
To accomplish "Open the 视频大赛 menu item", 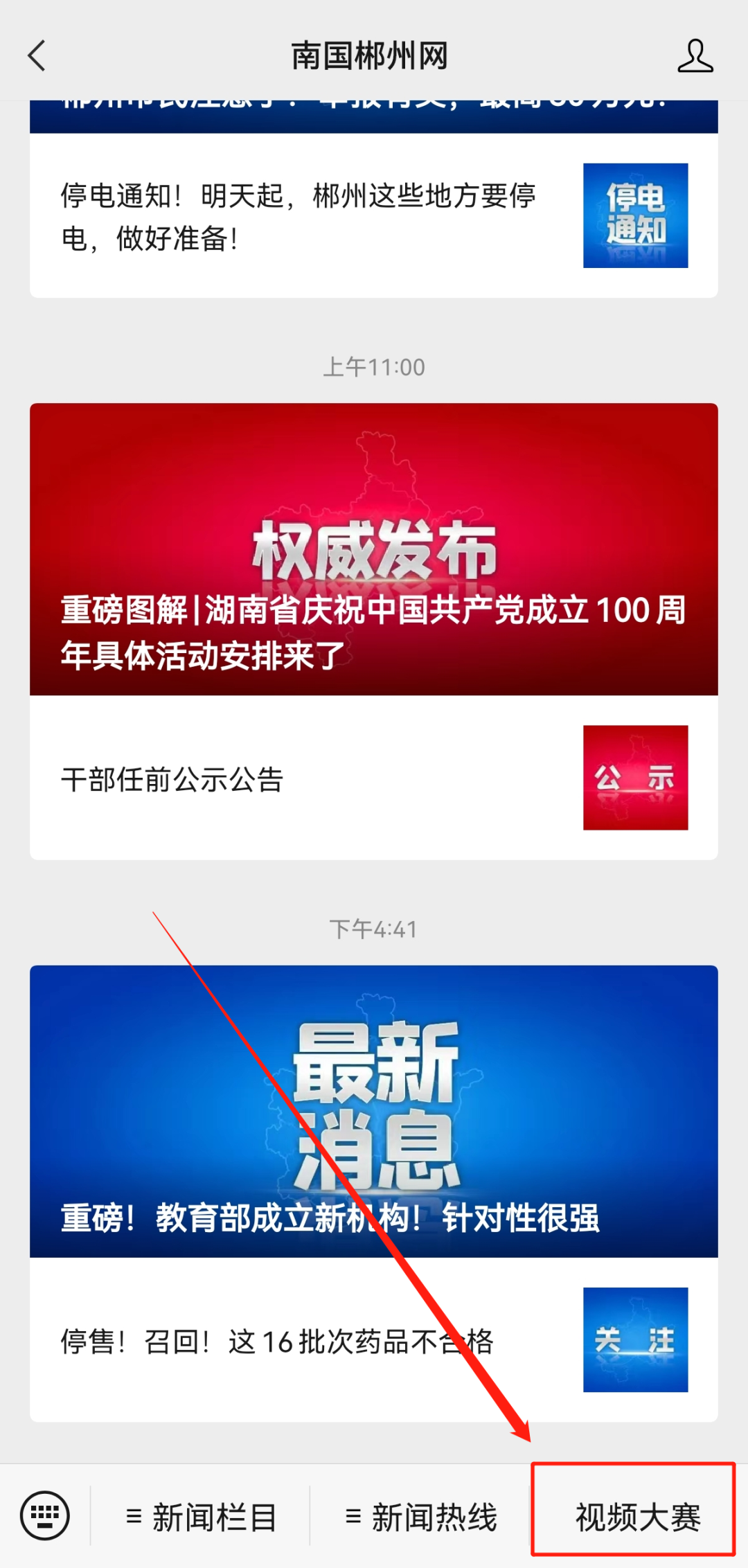I will pos(637,1517).
